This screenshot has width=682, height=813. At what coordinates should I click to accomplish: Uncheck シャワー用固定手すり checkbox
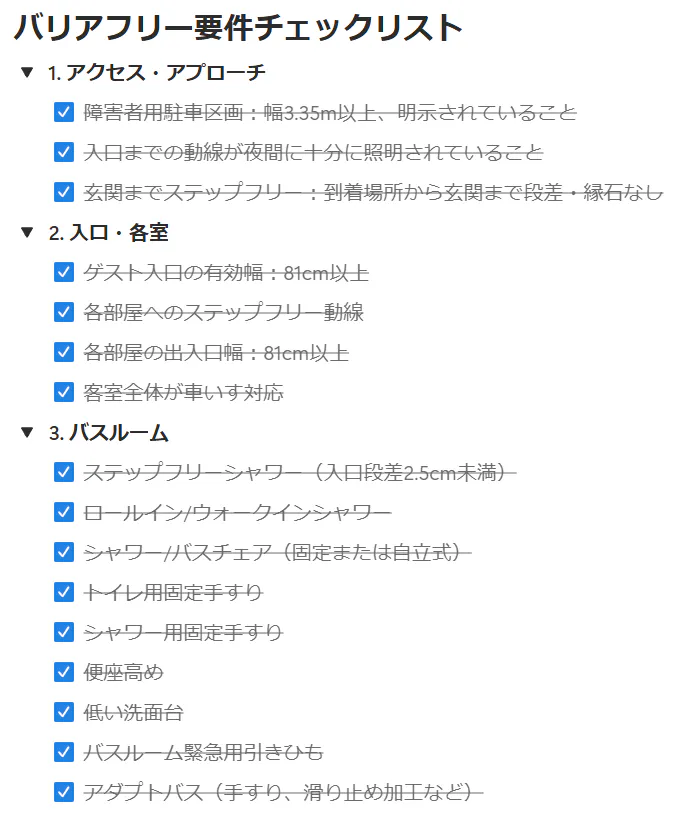[64, 632]
